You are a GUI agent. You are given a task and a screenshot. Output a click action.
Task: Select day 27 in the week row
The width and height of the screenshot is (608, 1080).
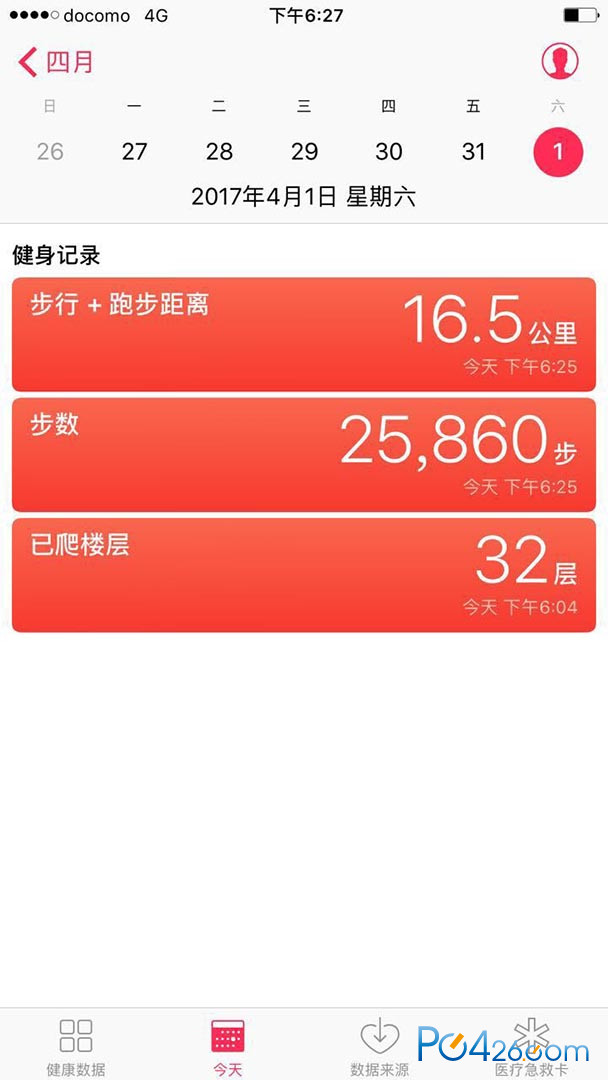(x=134, y=152)
